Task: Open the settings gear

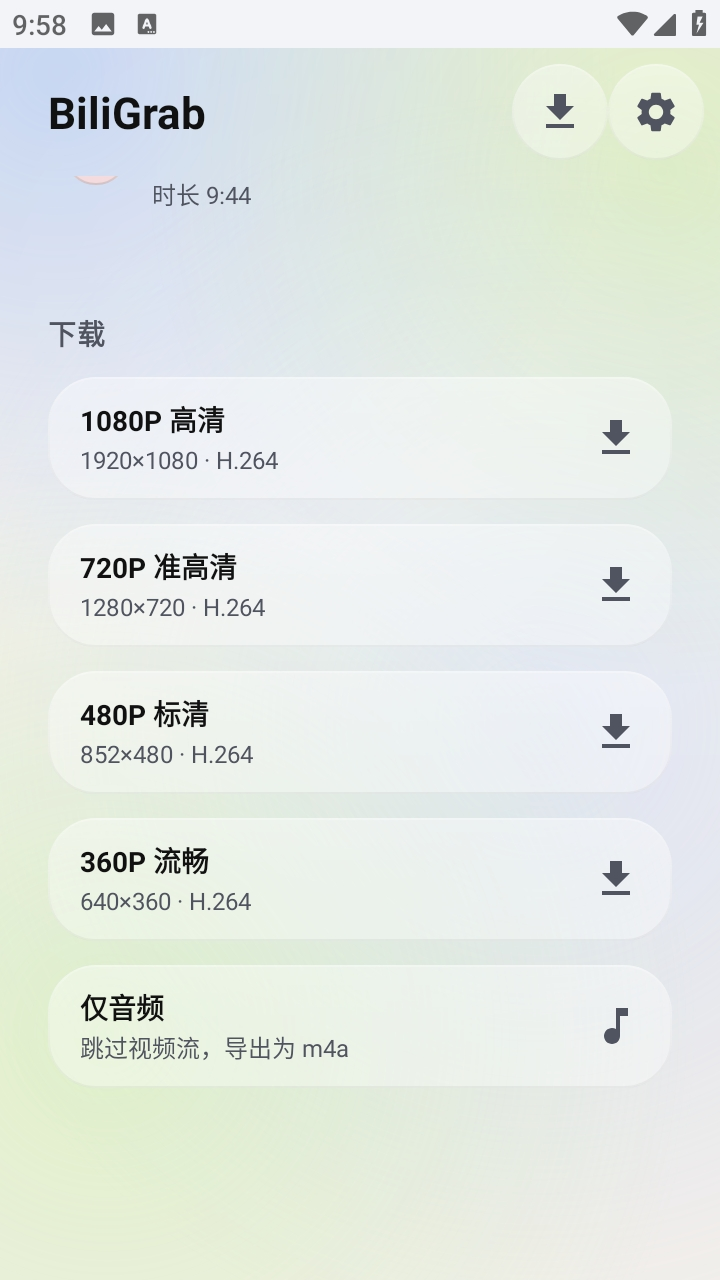Action: 656,112
